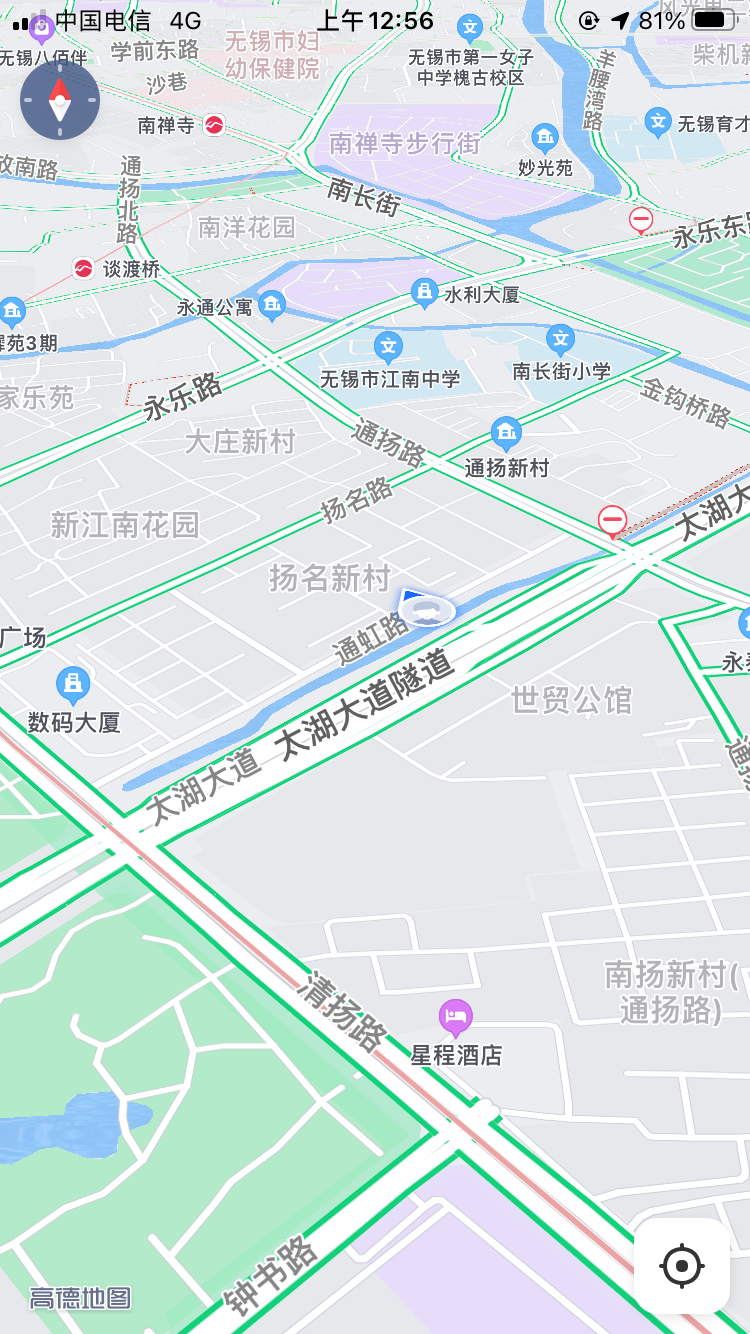Tap the compass to reset map orientation

(x=60, y=100)
